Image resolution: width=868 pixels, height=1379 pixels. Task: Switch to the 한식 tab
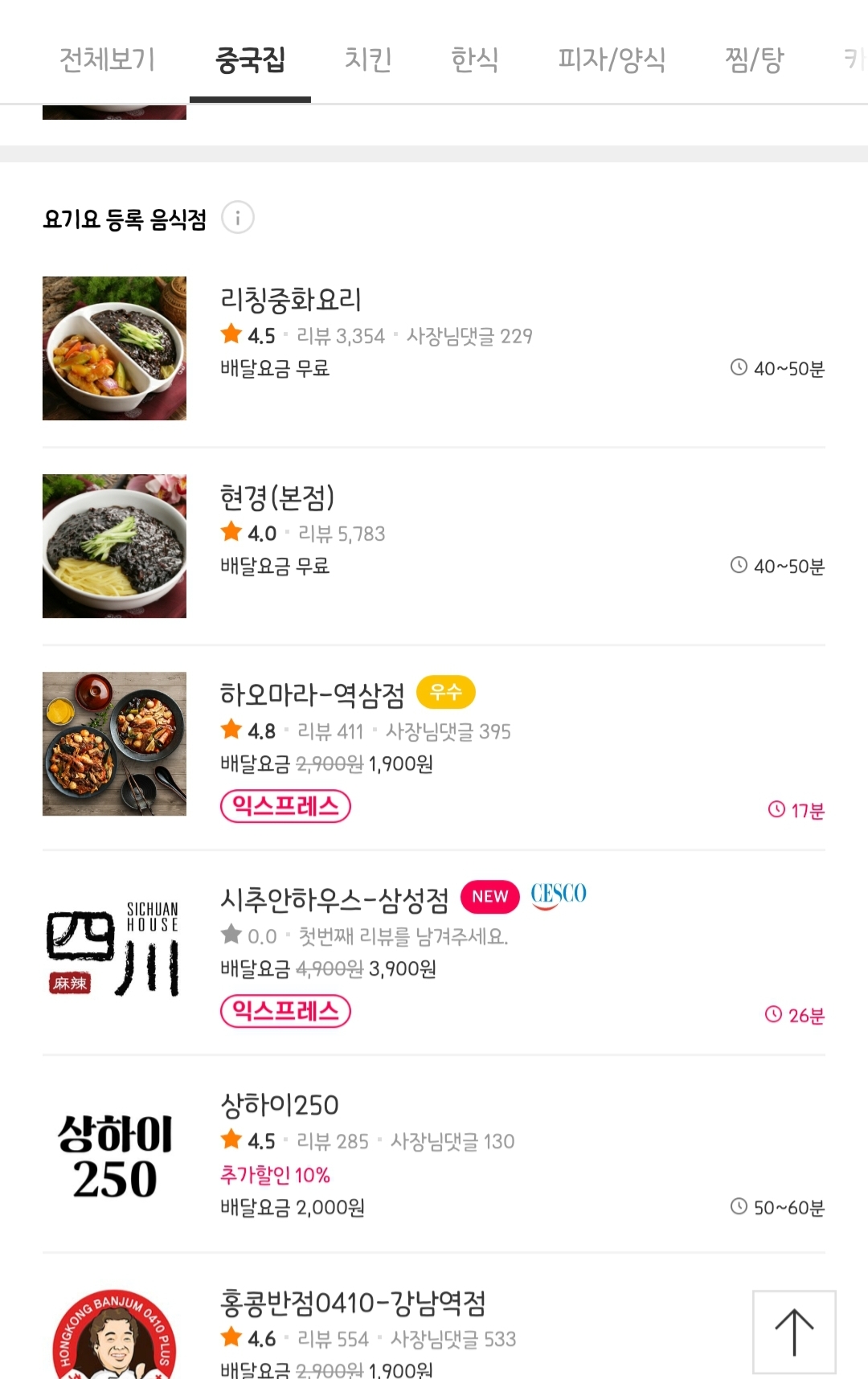pyautogui.click(x=474, y=59)
